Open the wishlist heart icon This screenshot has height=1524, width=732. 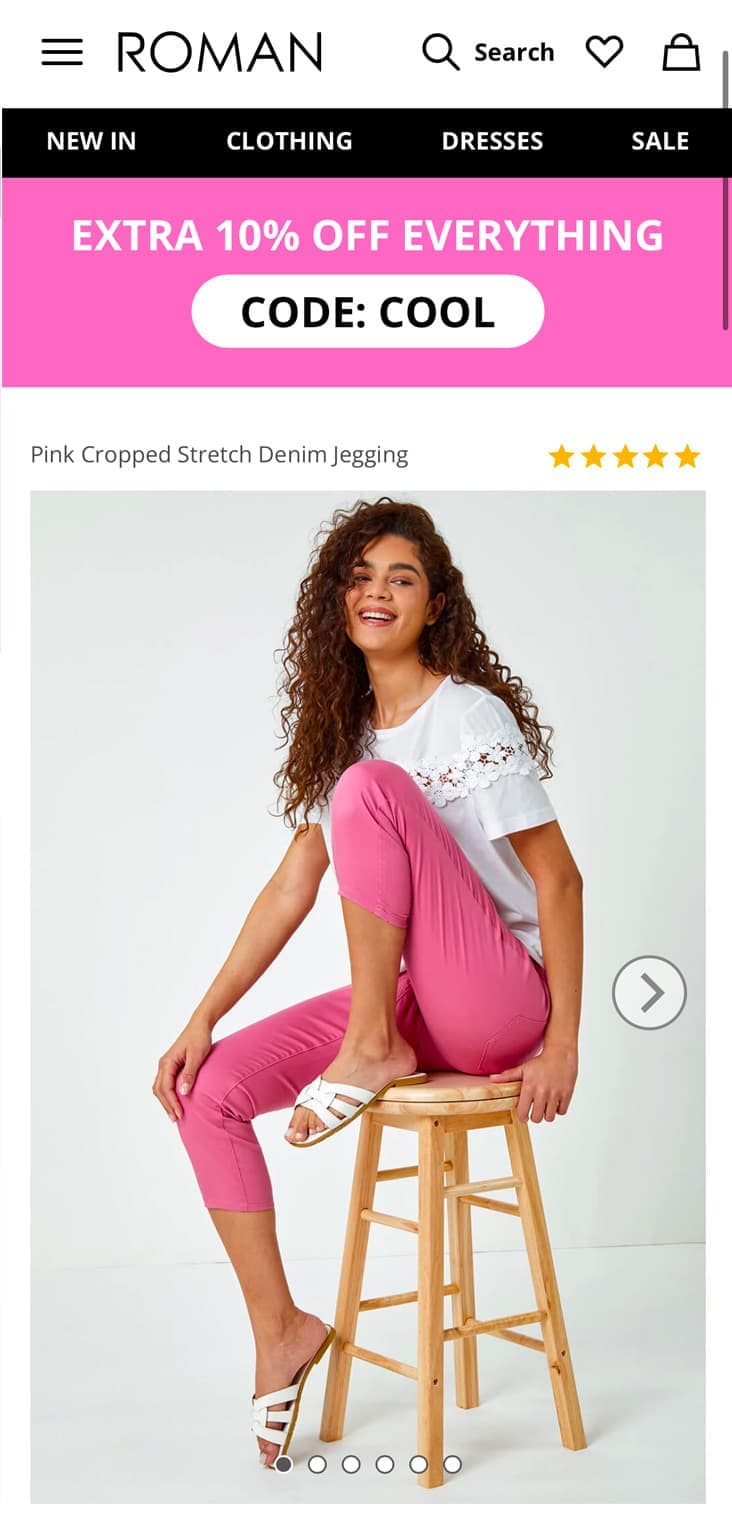click(x=604, y=52)
